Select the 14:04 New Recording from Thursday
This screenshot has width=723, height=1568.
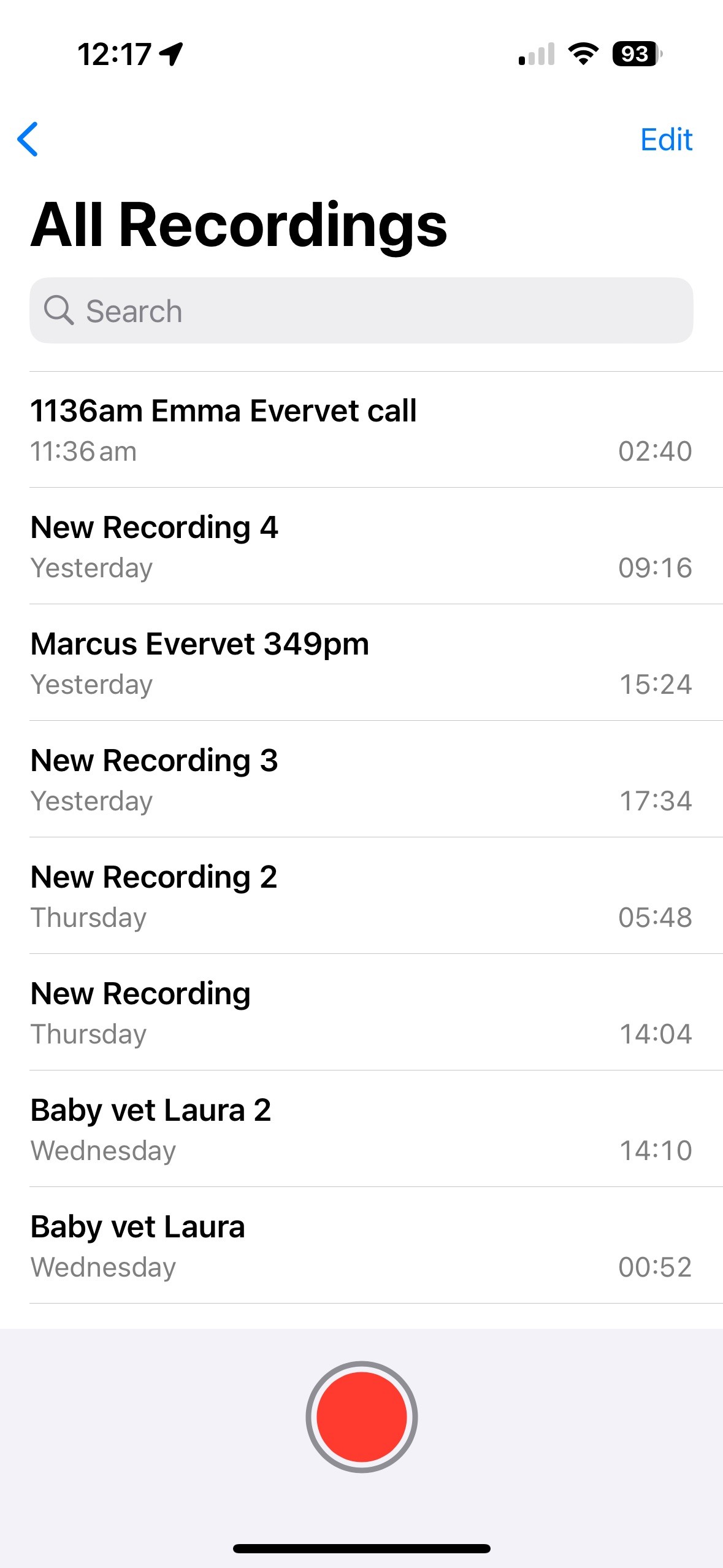(361, 1012)
